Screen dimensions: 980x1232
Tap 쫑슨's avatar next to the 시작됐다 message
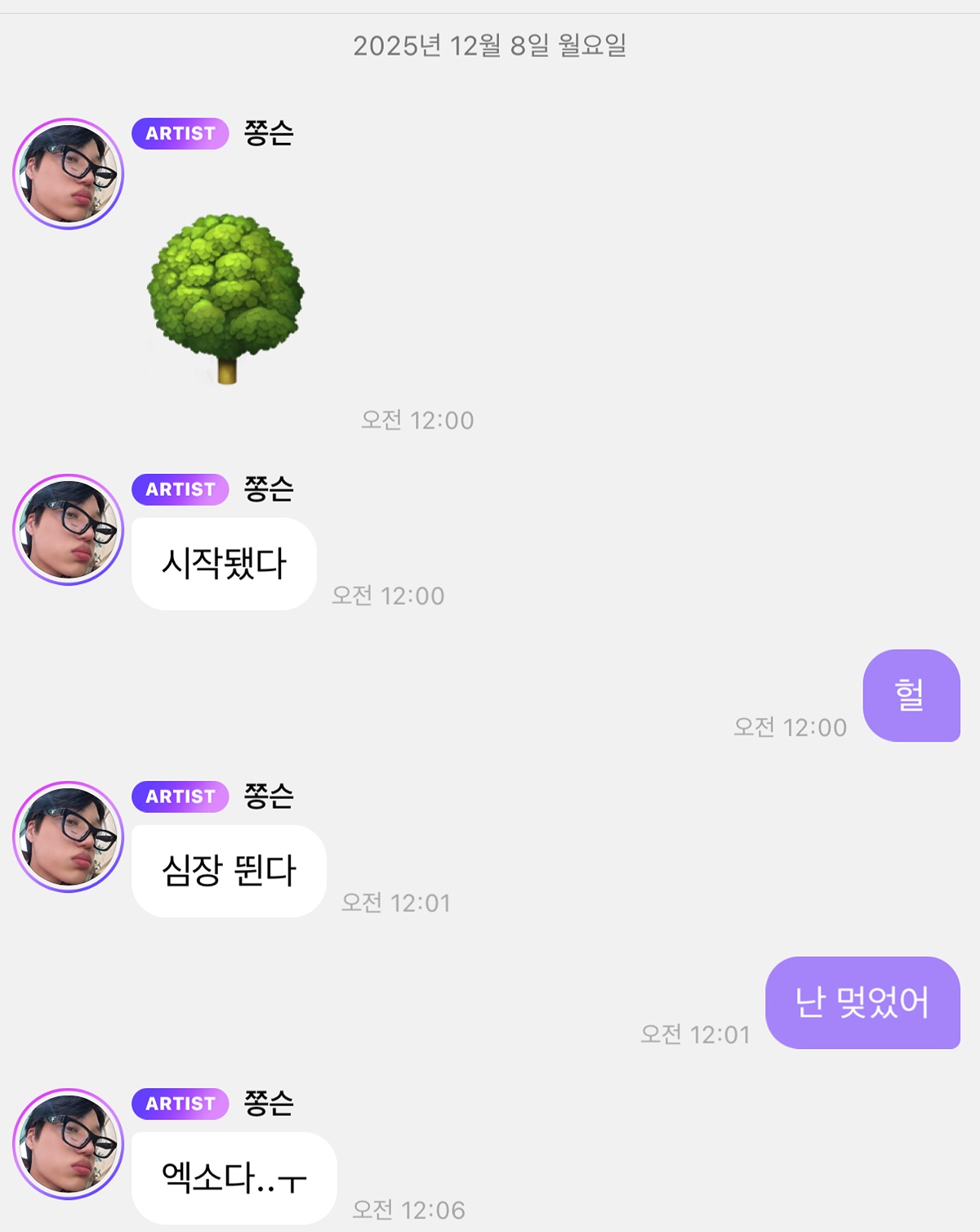tap(68, 529)
